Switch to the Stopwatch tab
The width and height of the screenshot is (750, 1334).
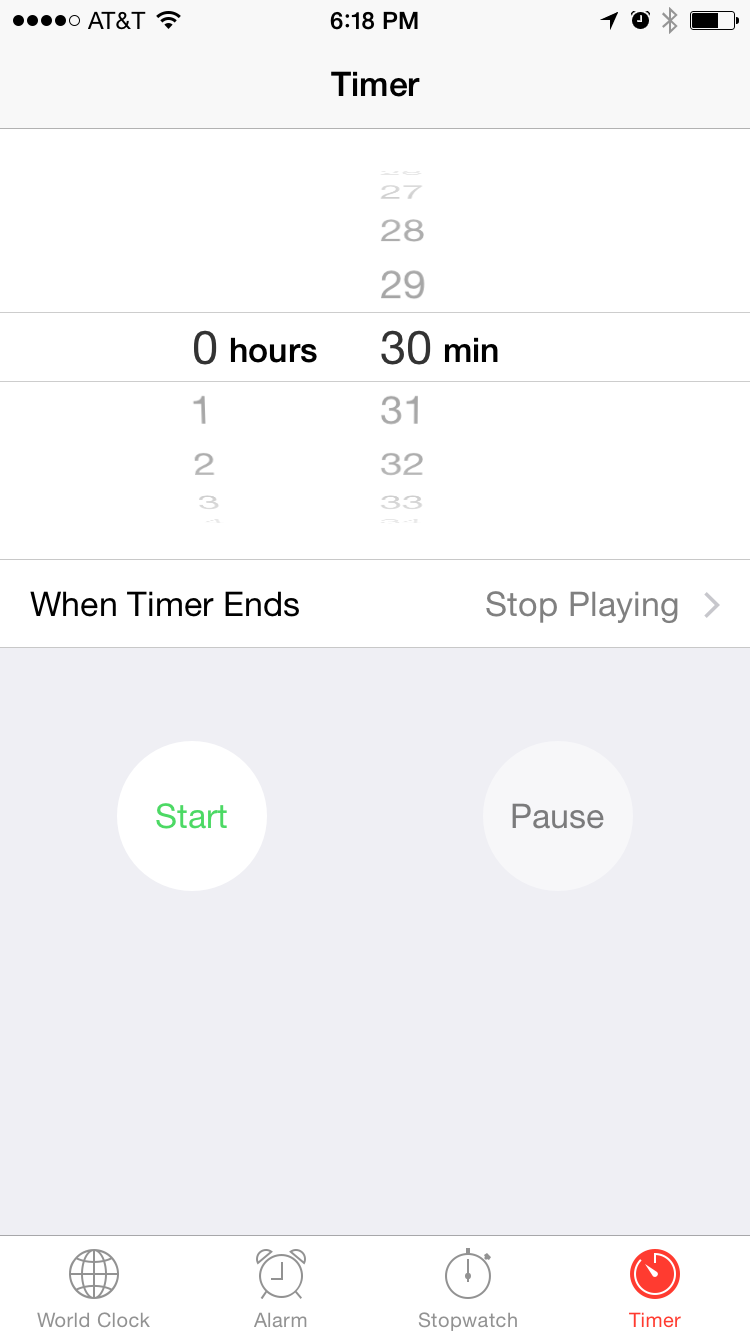pyautogui.click(x=468, y=1288)
